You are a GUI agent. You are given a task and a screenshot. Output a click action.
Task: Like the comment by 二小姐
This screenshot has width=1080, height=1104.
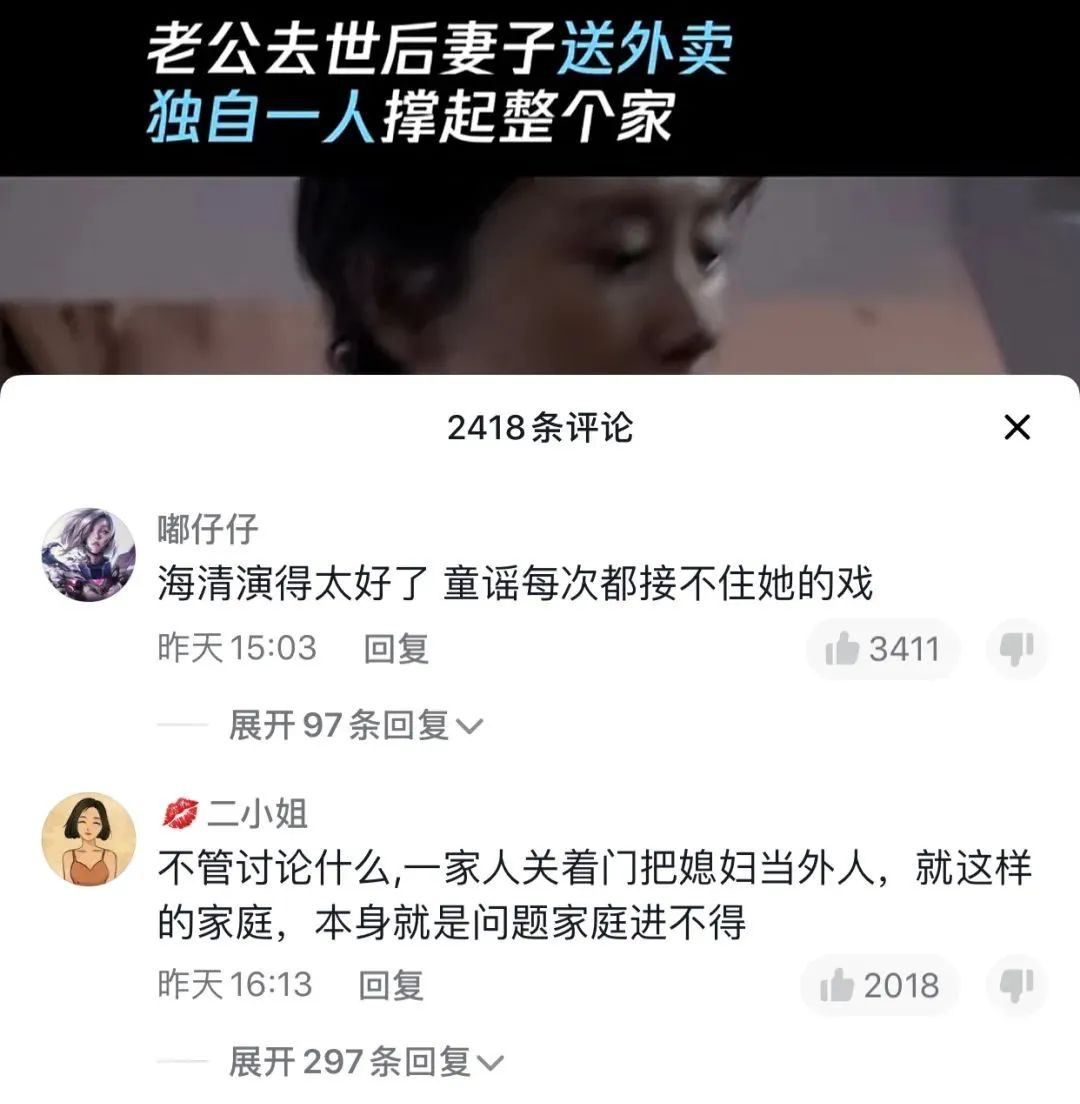pos(878,986)
